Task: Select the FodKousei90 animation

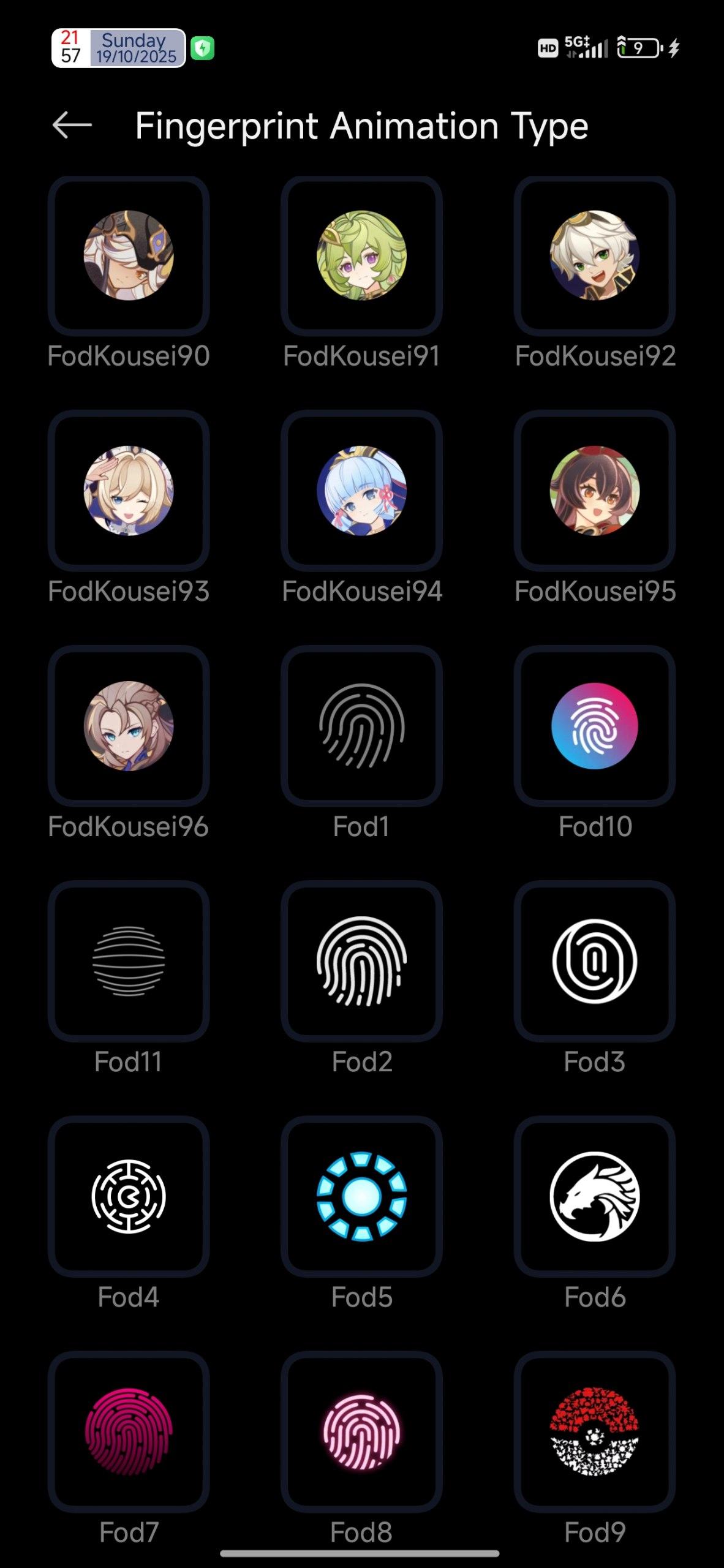Action: [129, 255]
